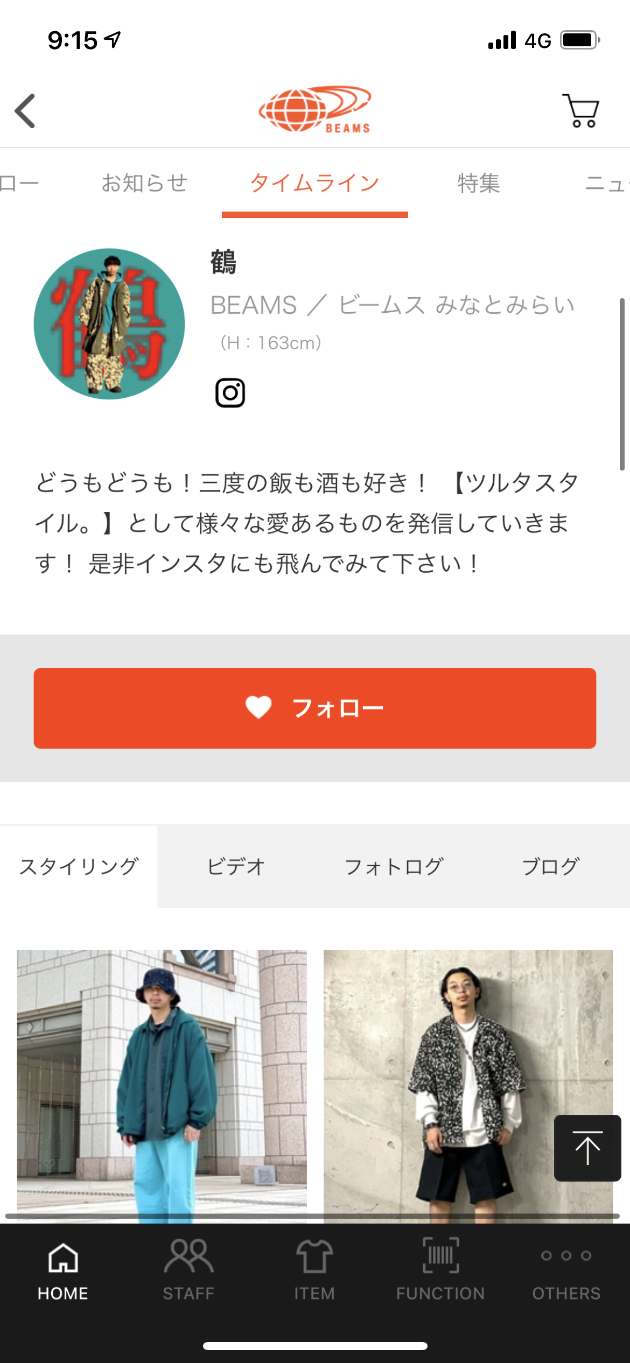Image resolution: width=630 pixels, height=1363 pixels.
Task: Jump back to the top of the page
Action: (587, 1148)
